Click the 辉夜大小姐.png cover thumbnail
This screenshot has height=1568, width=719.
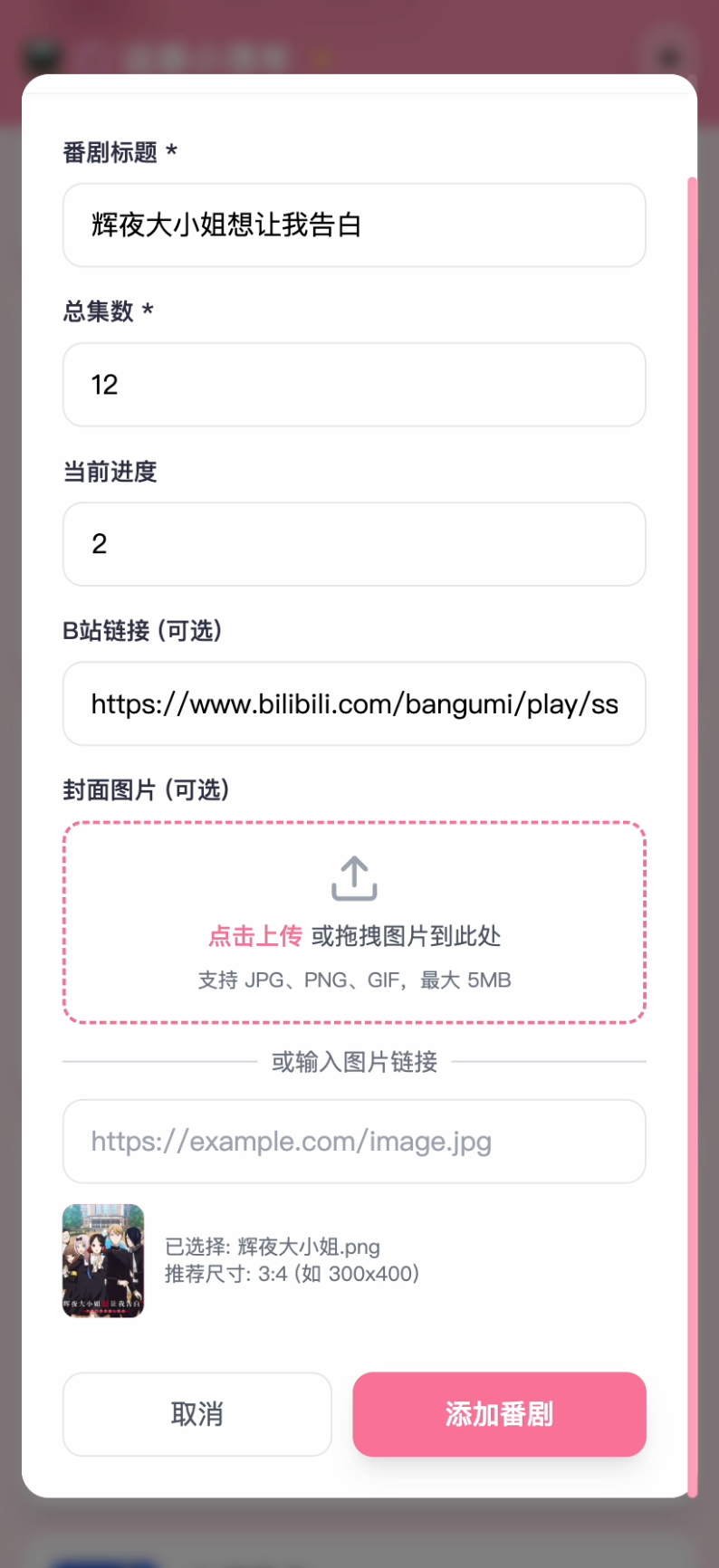click(x=103, y=1260)
